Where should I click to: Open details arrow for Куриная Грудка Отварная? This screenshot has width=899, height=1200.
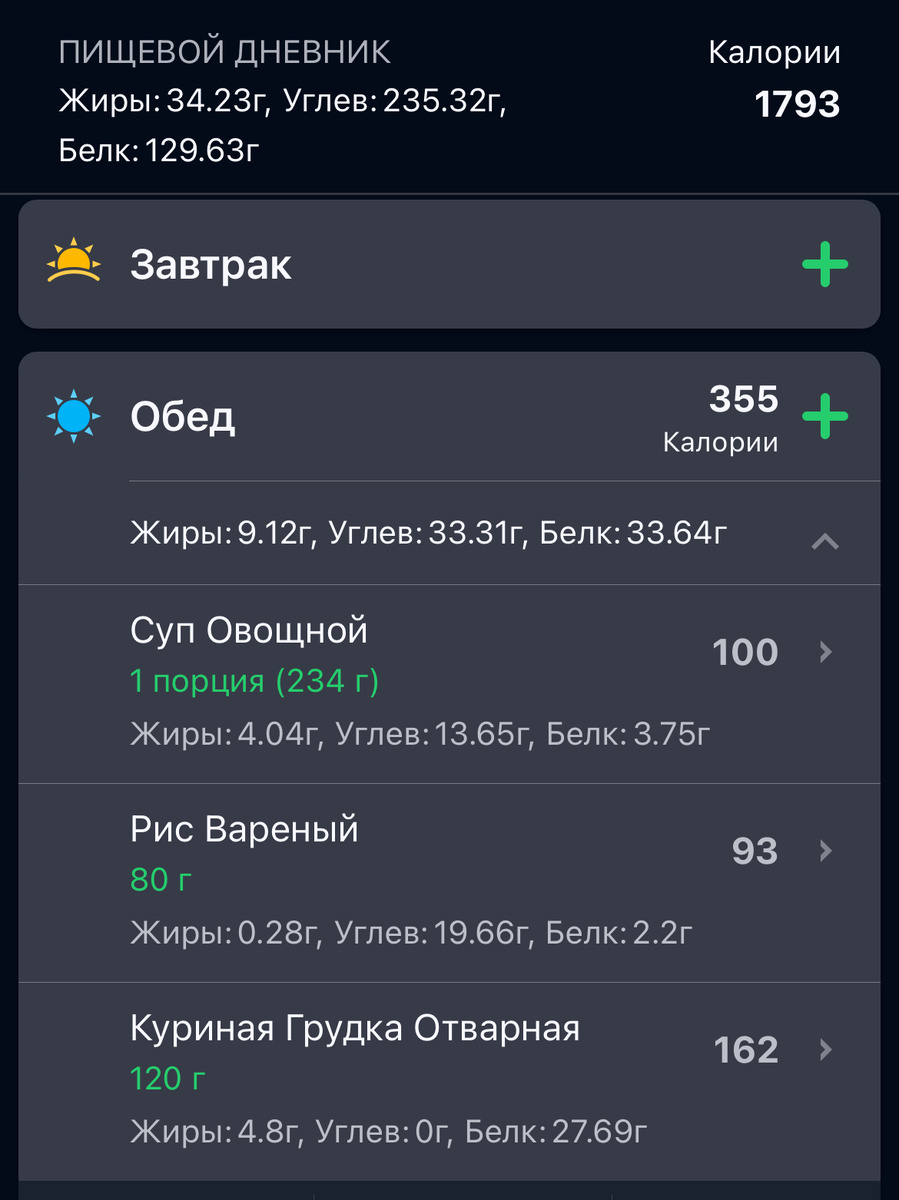coord(827,1050)
